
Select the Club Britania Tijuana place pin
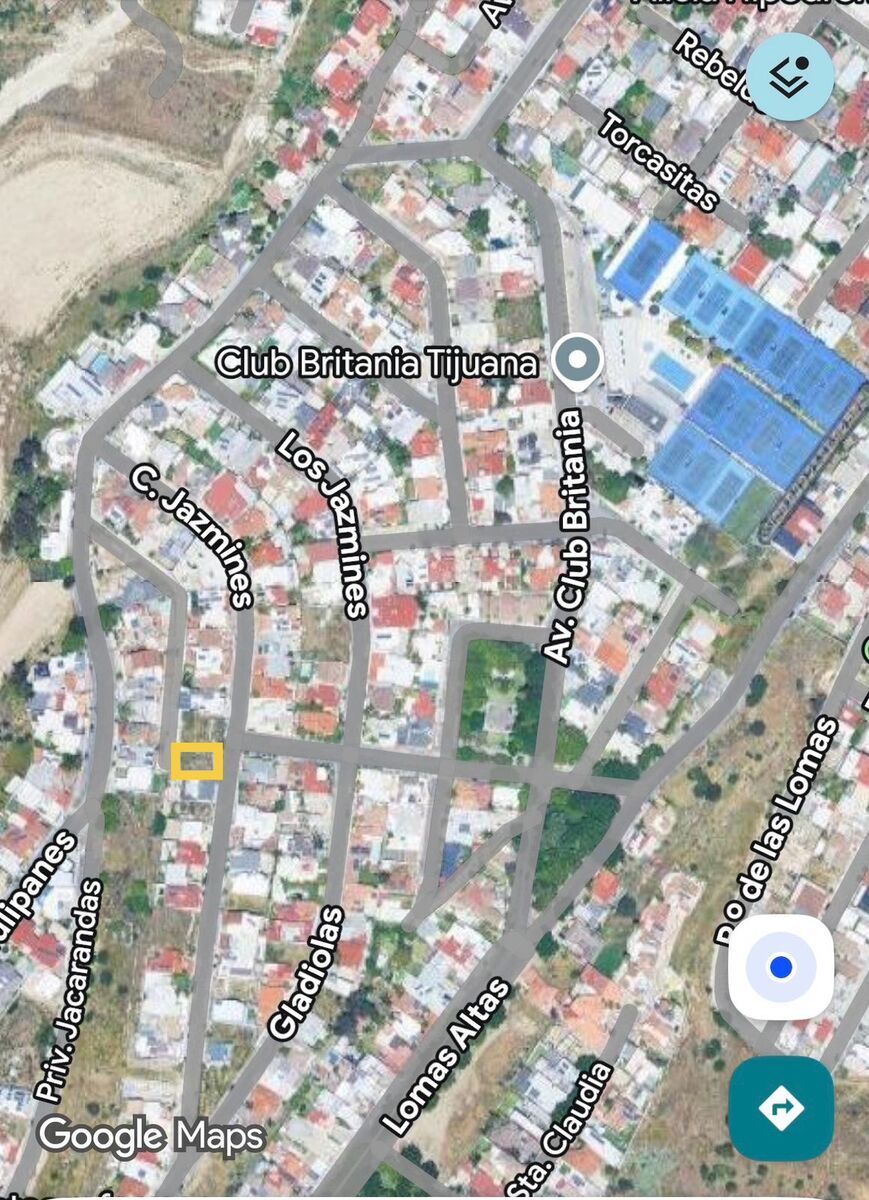click(578, 360)
